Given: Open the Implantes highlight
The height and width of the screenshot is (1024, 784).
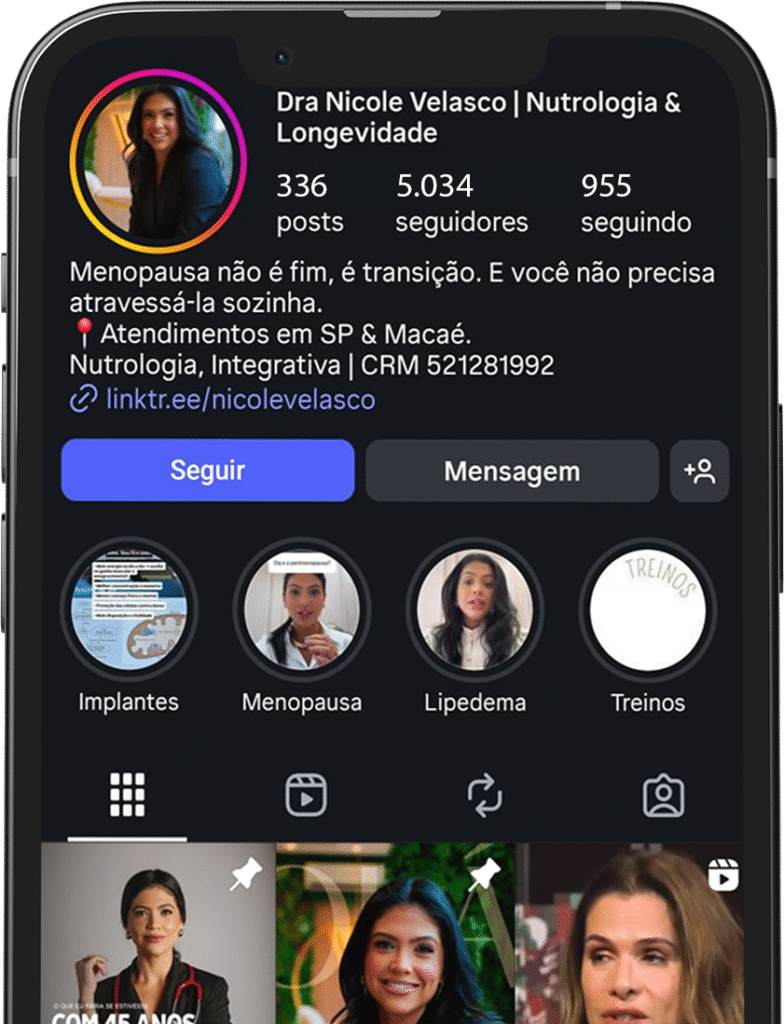Looking at the screenshot, I should tap(128, 610).
